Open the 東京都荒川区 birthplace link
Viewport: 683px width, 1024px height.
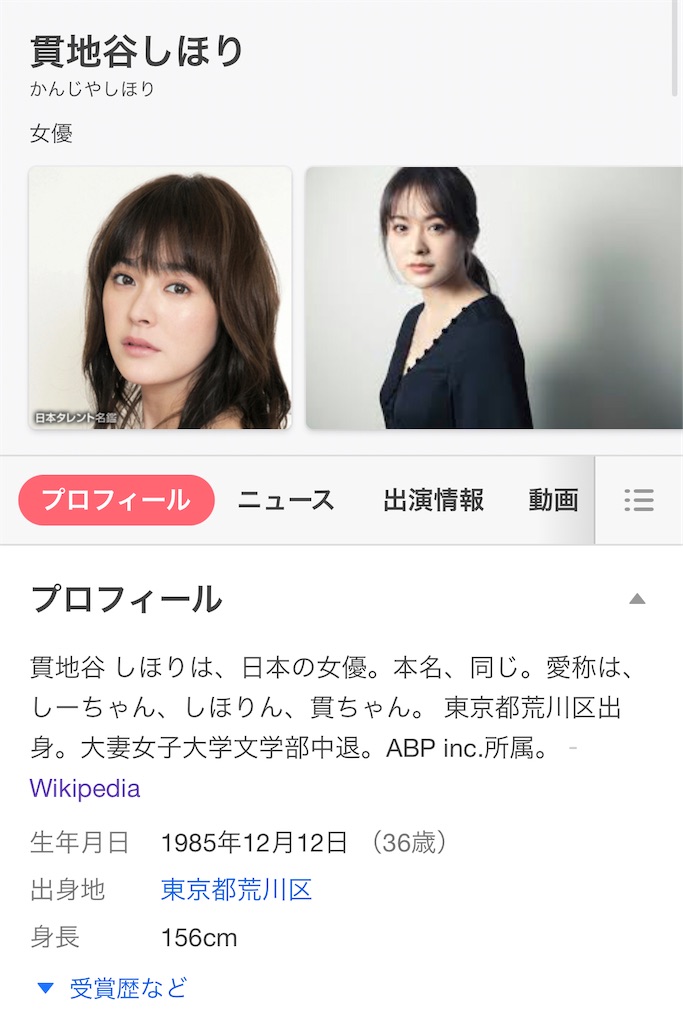click(x=236, y=890)
